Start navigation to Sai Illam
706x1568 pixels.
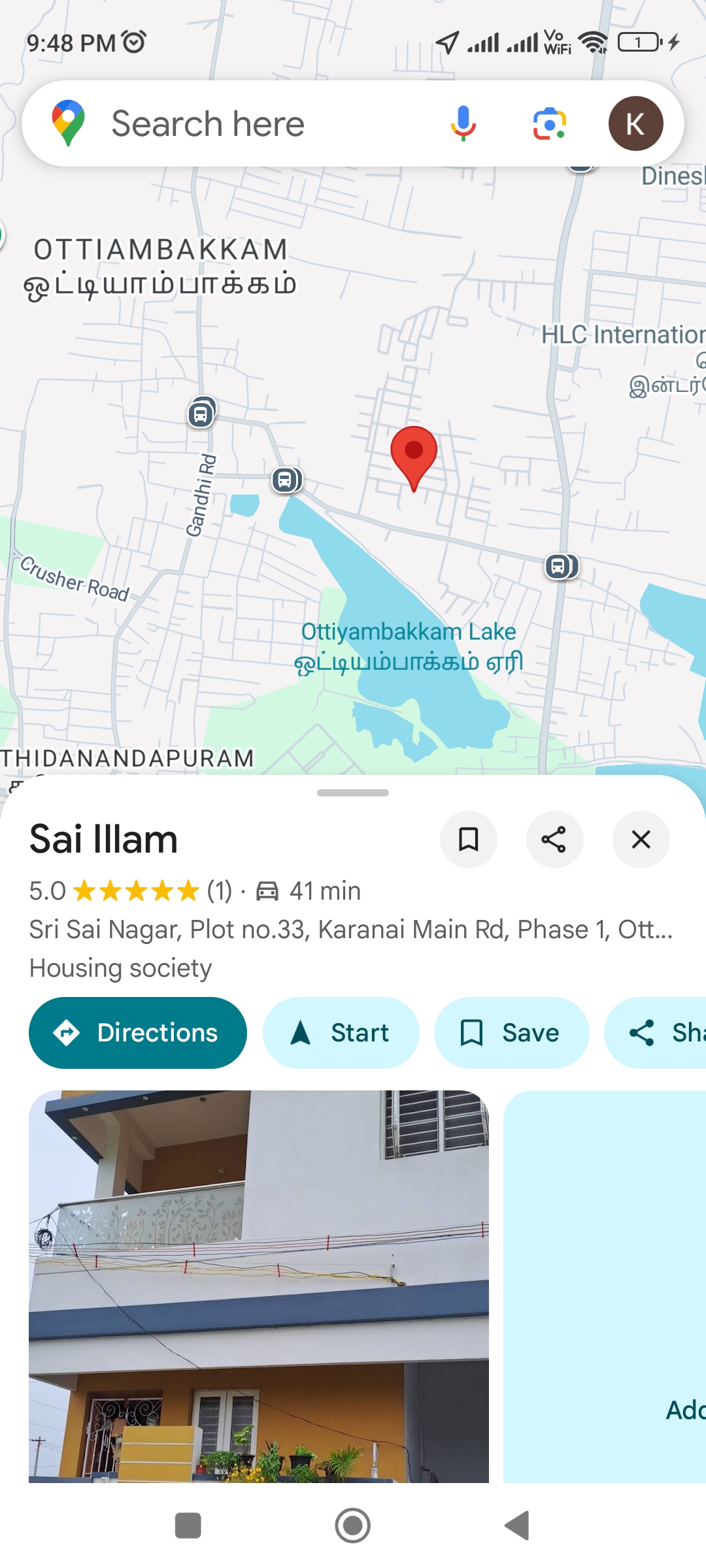click(341, 1033)
